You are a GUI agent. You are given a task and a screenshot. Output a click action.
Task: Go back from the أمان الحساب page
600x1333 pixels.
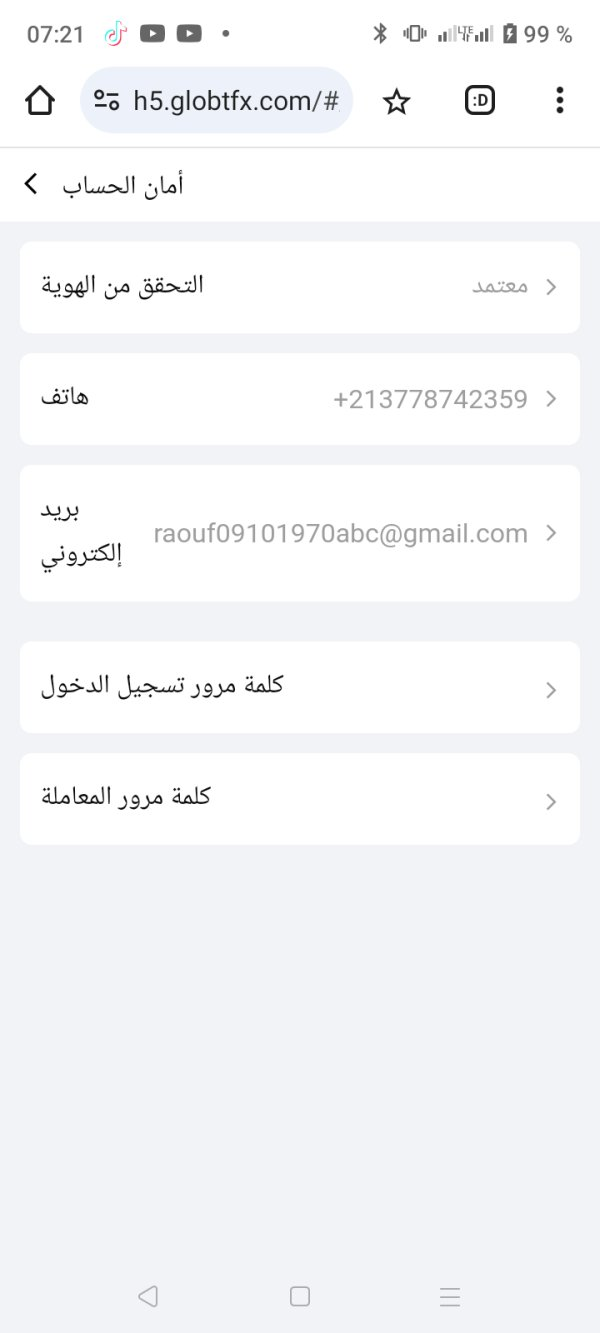(x=31, y=184)
